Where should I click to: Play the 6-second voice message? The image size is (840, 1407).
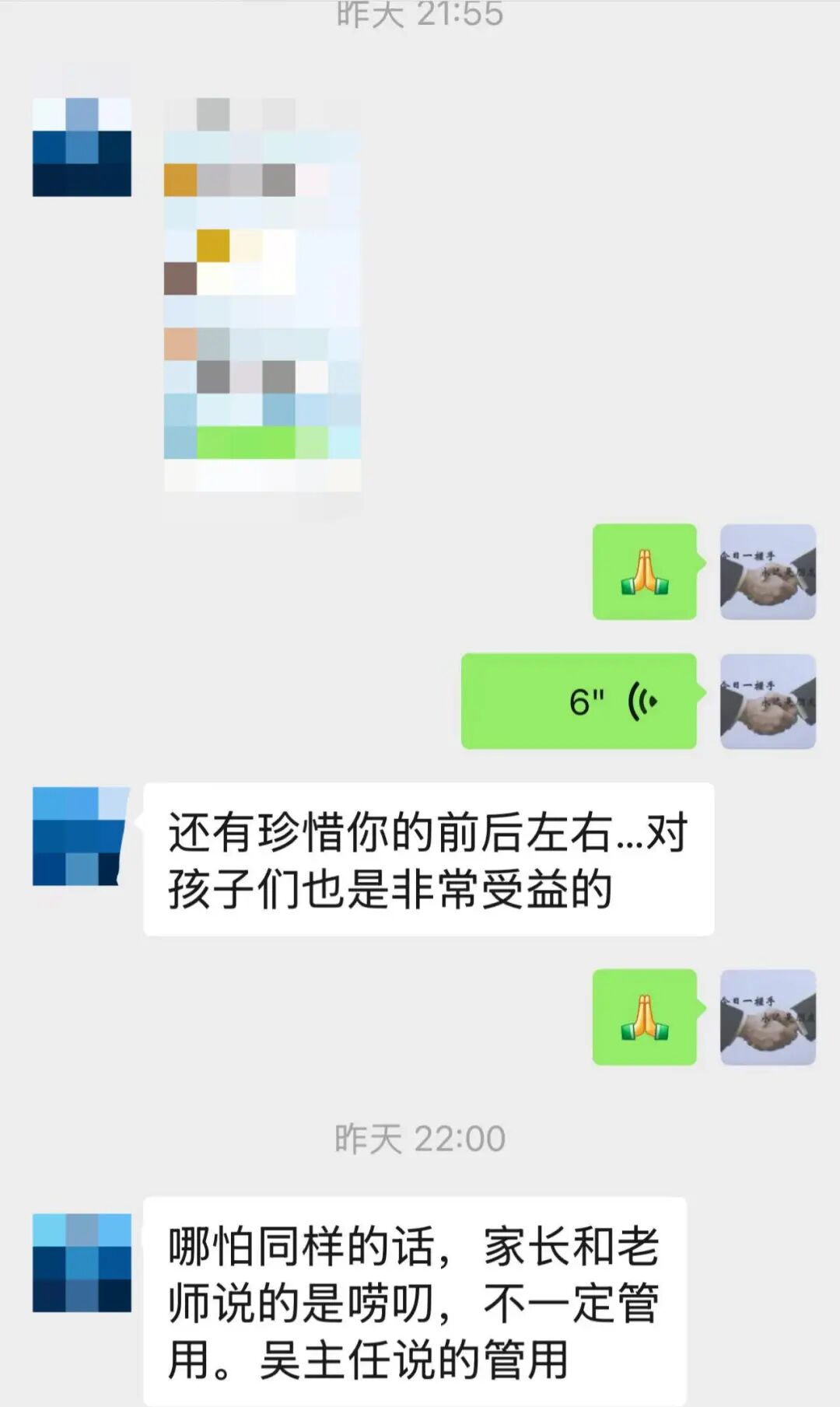tap(579, 702)
